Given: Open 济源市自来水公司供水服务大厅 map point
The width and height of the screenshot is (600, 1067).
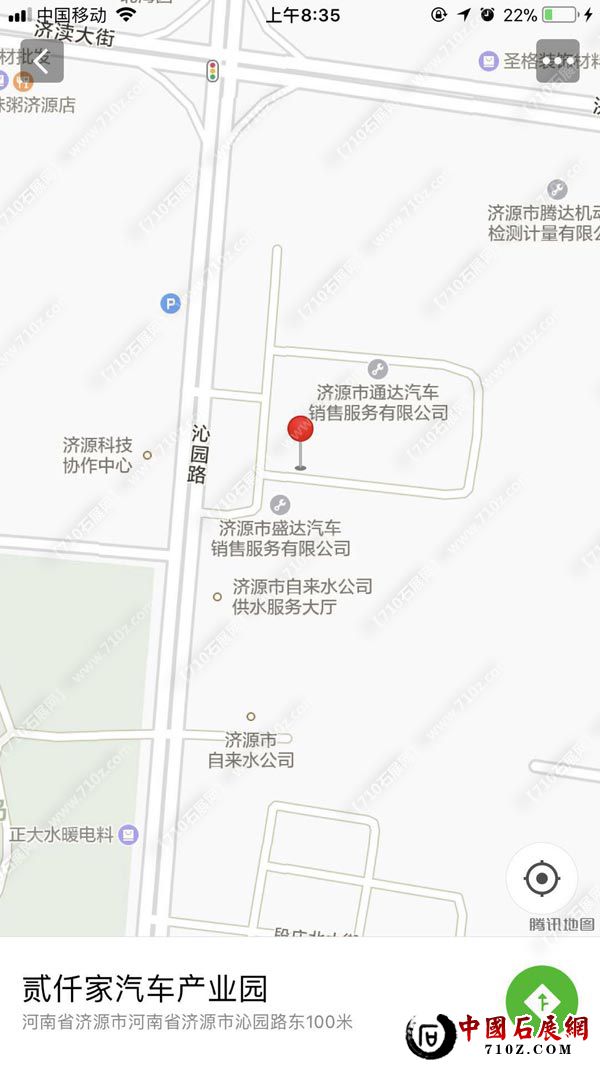Looking at the screenshot, I should pos(217,597).
